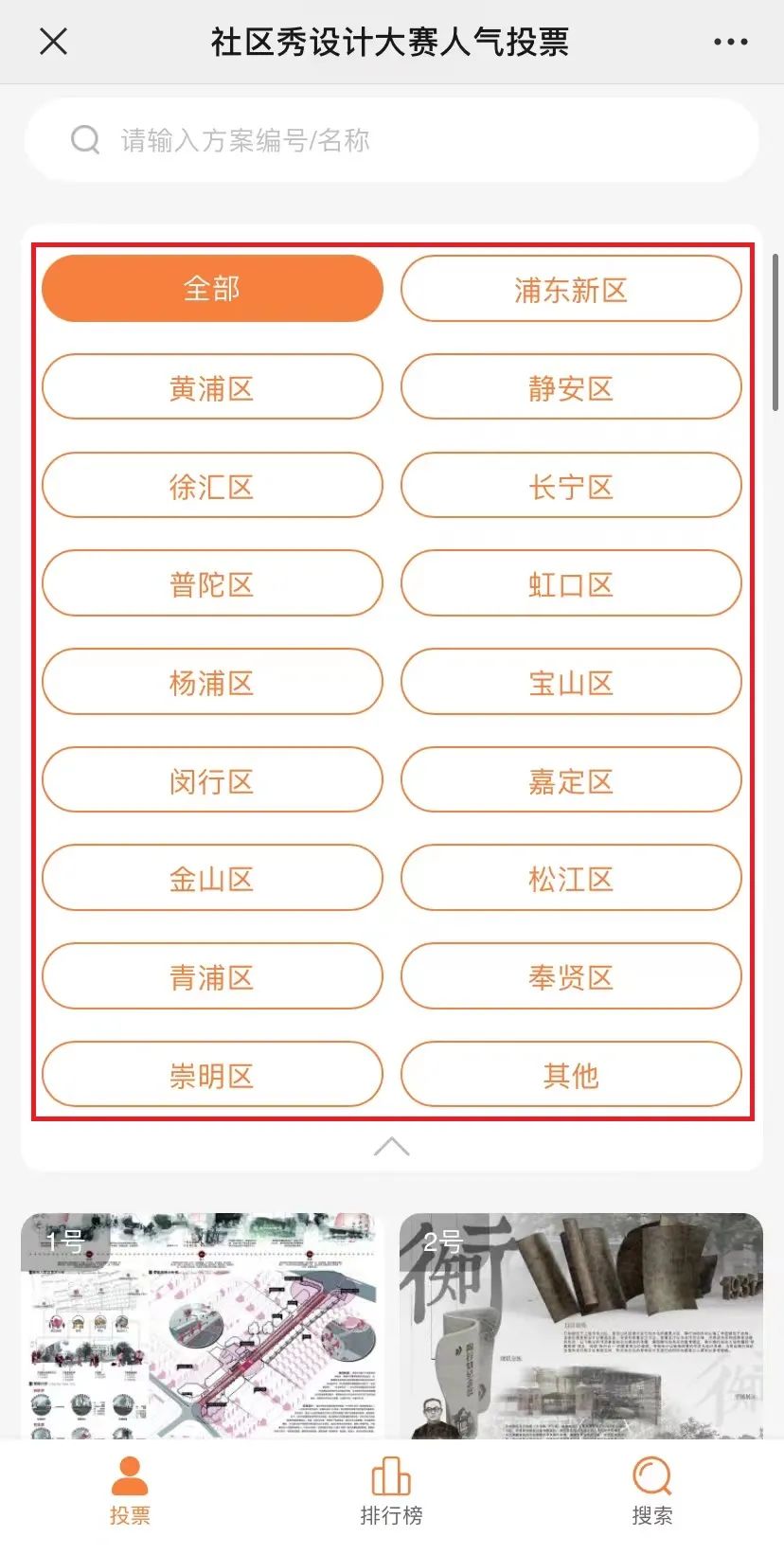Select the 全部 filter chip
Image resolution: width=784 pixels, height=1554 pixels.
[212, 288]
